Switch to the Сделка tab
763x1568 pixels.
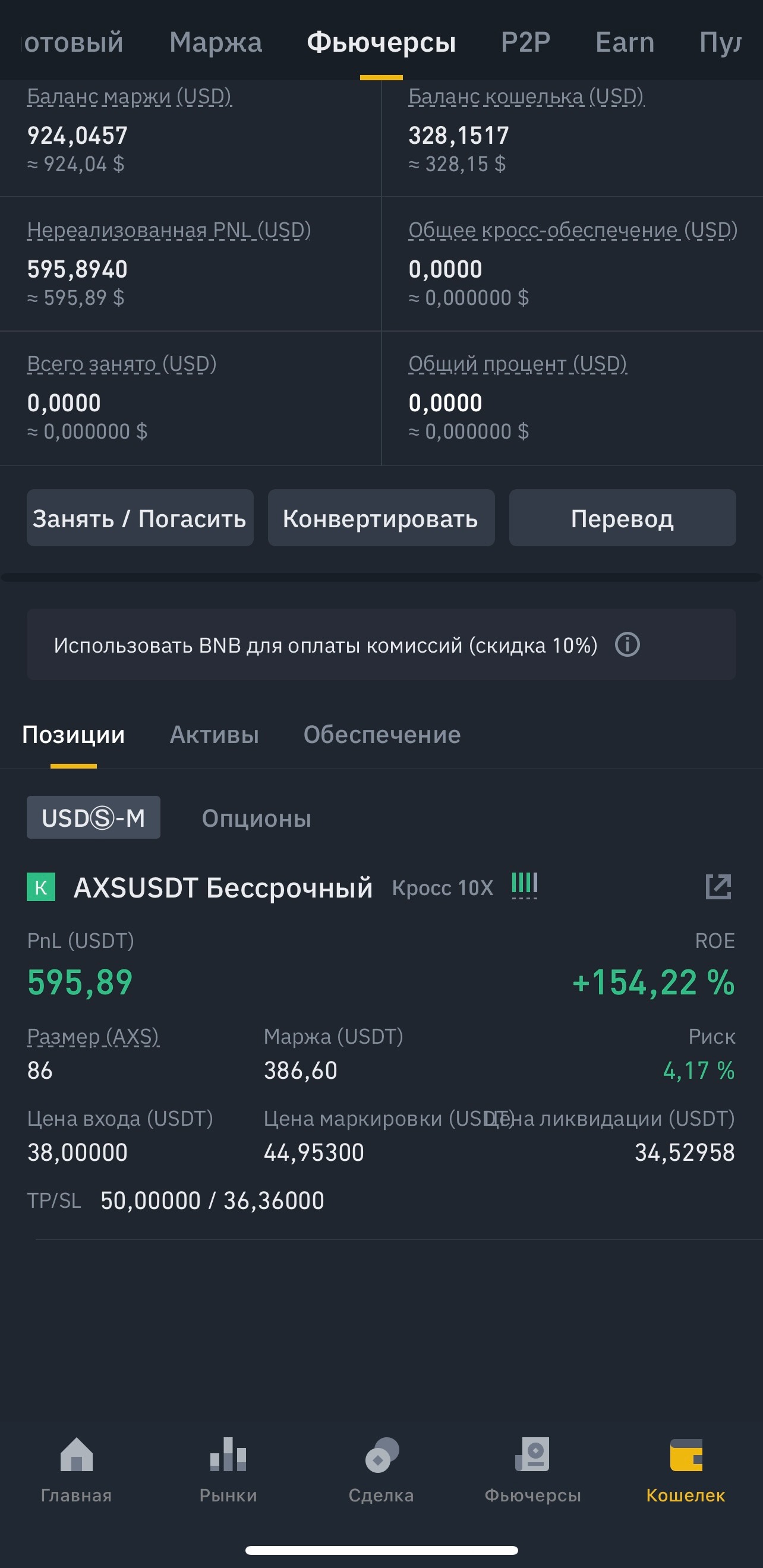381,1468
